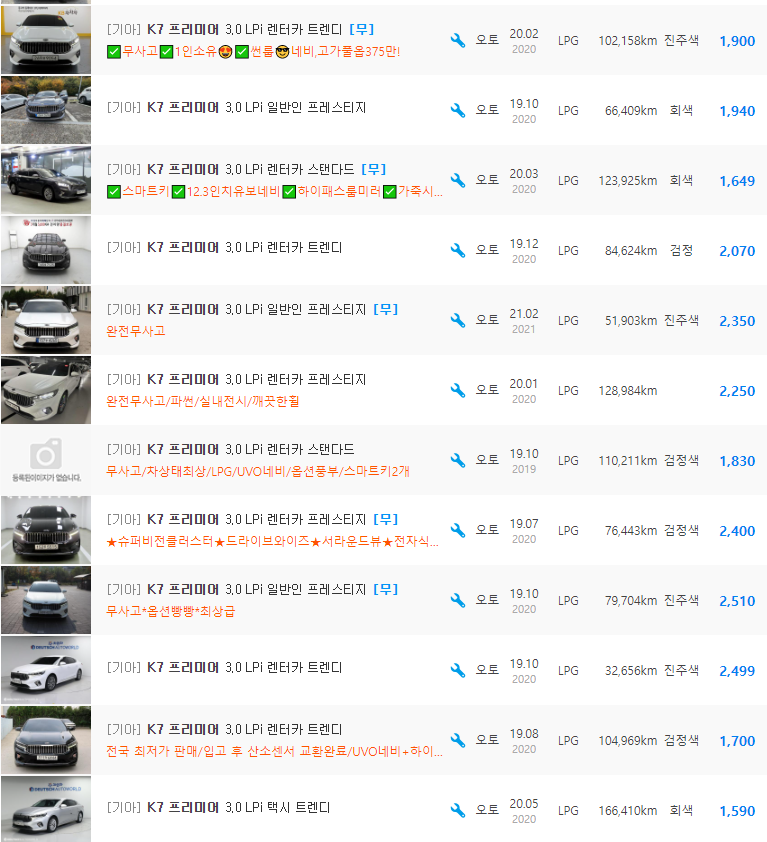Click the wrench icon on the 2,070 검정 listing
The height and width of the screenshot is (842, 767).
457,250
